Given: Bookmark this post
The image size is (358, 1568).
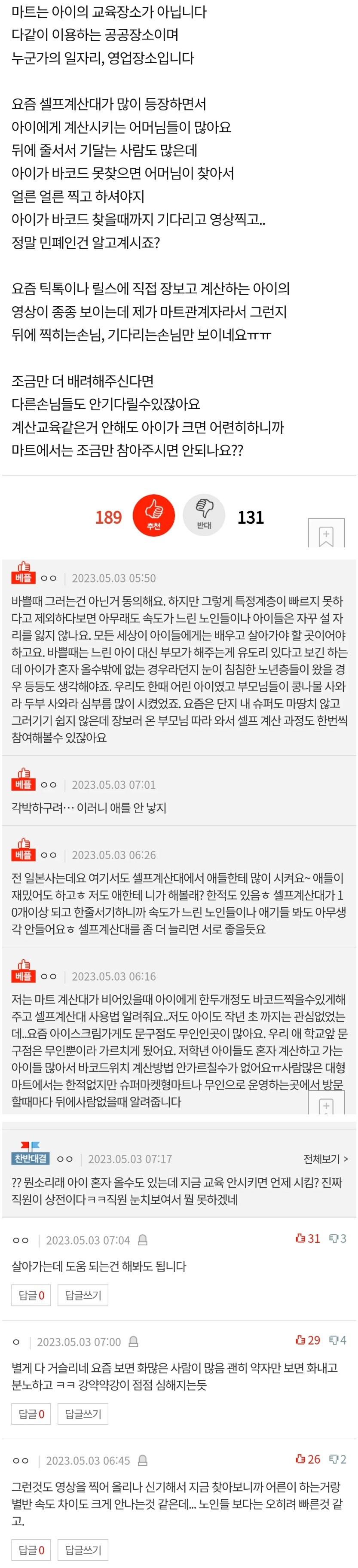Looking at the screenshot, I should point(326,535).
